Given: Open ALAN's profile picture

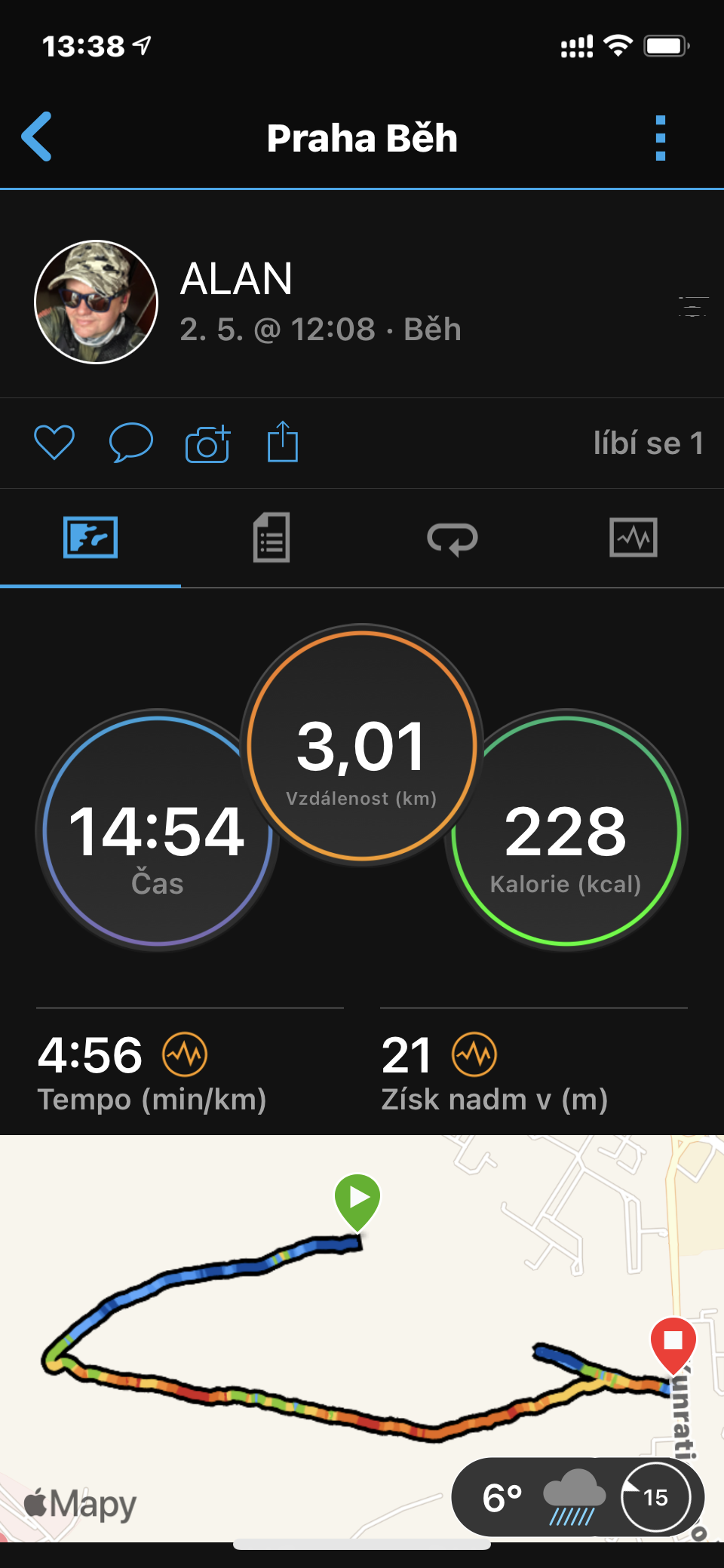Looking at the screenshot, I should pyautogui.click(x=97, y=302).
